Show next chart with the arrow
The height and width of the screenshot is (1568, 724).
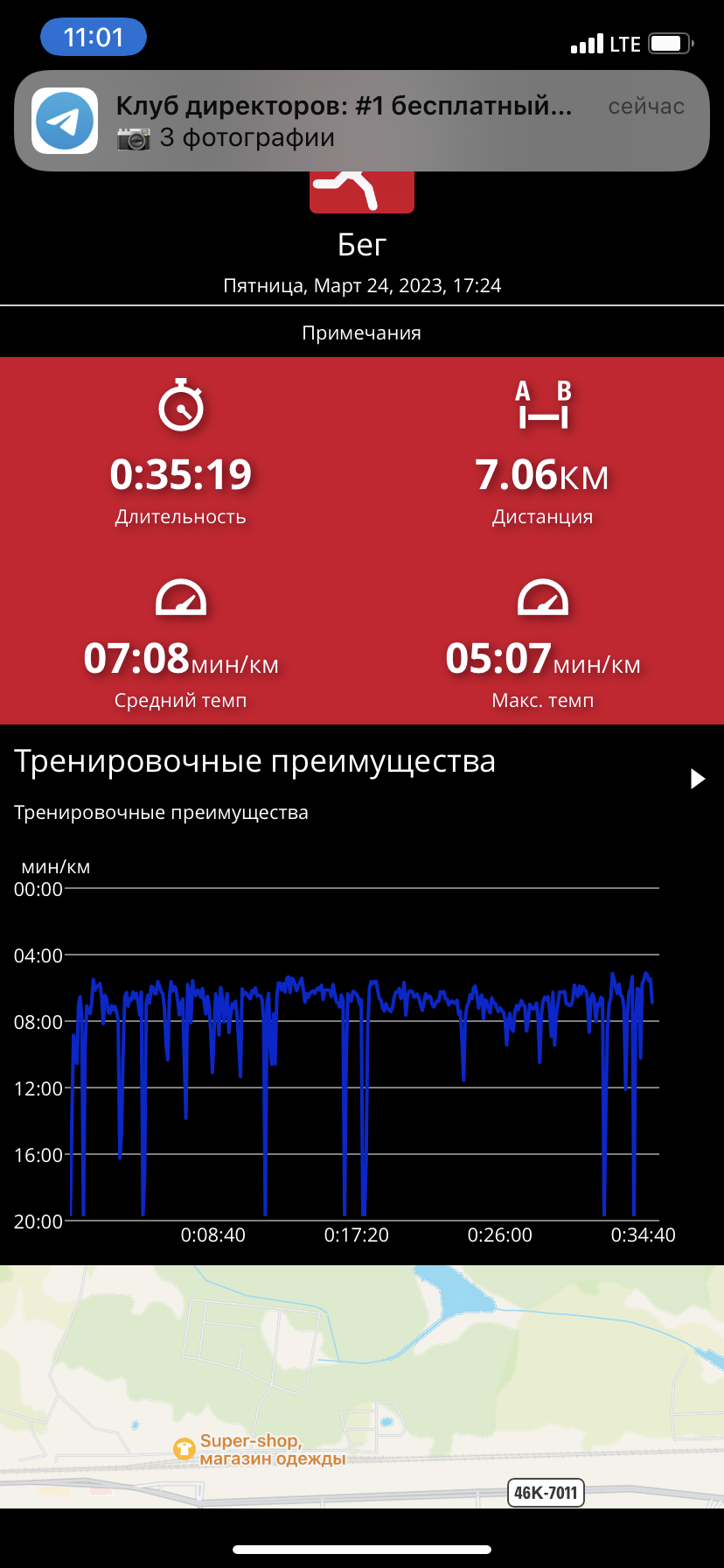click(x=697, y=779)
